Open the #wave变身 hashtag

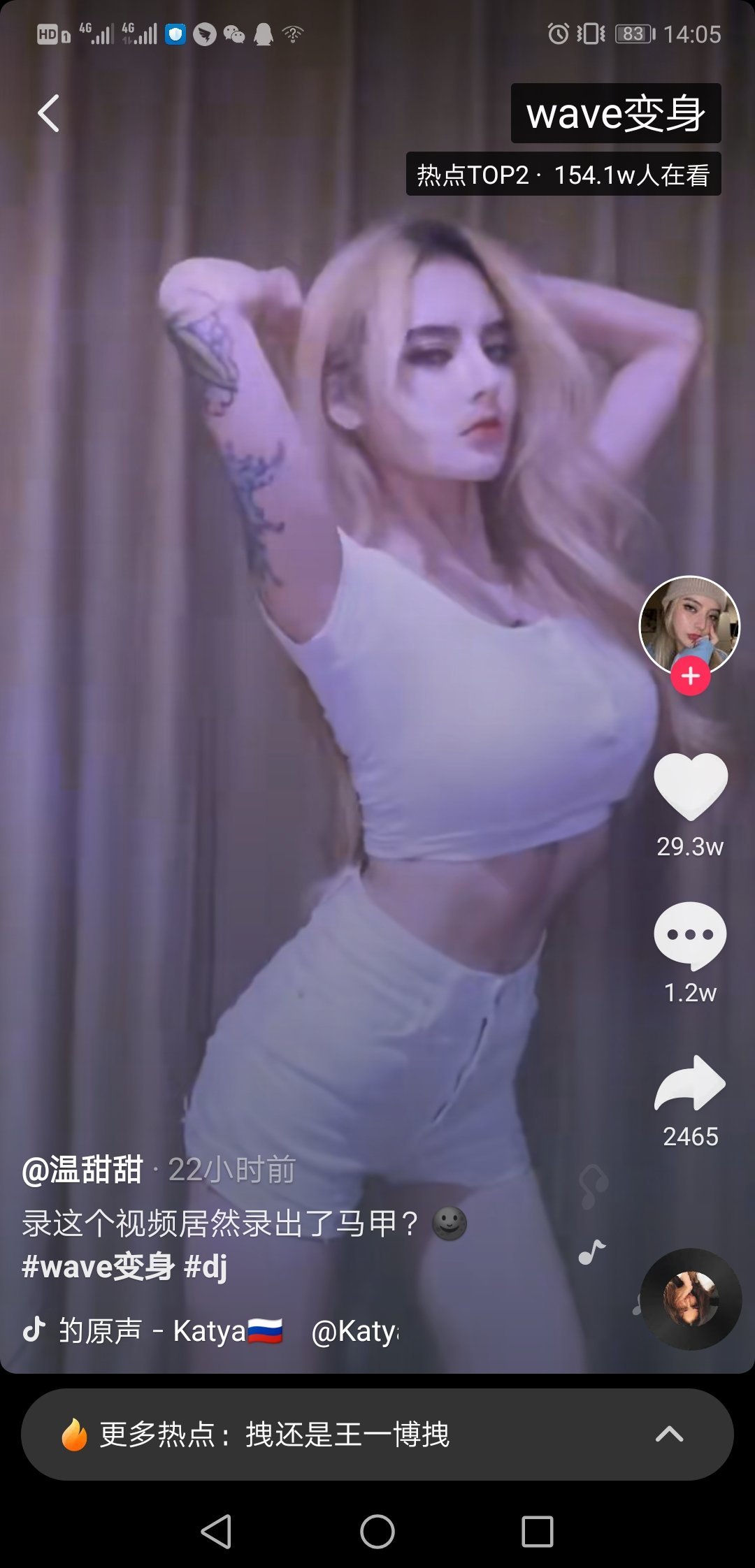pyautogui.click(x=98, y=1267)
